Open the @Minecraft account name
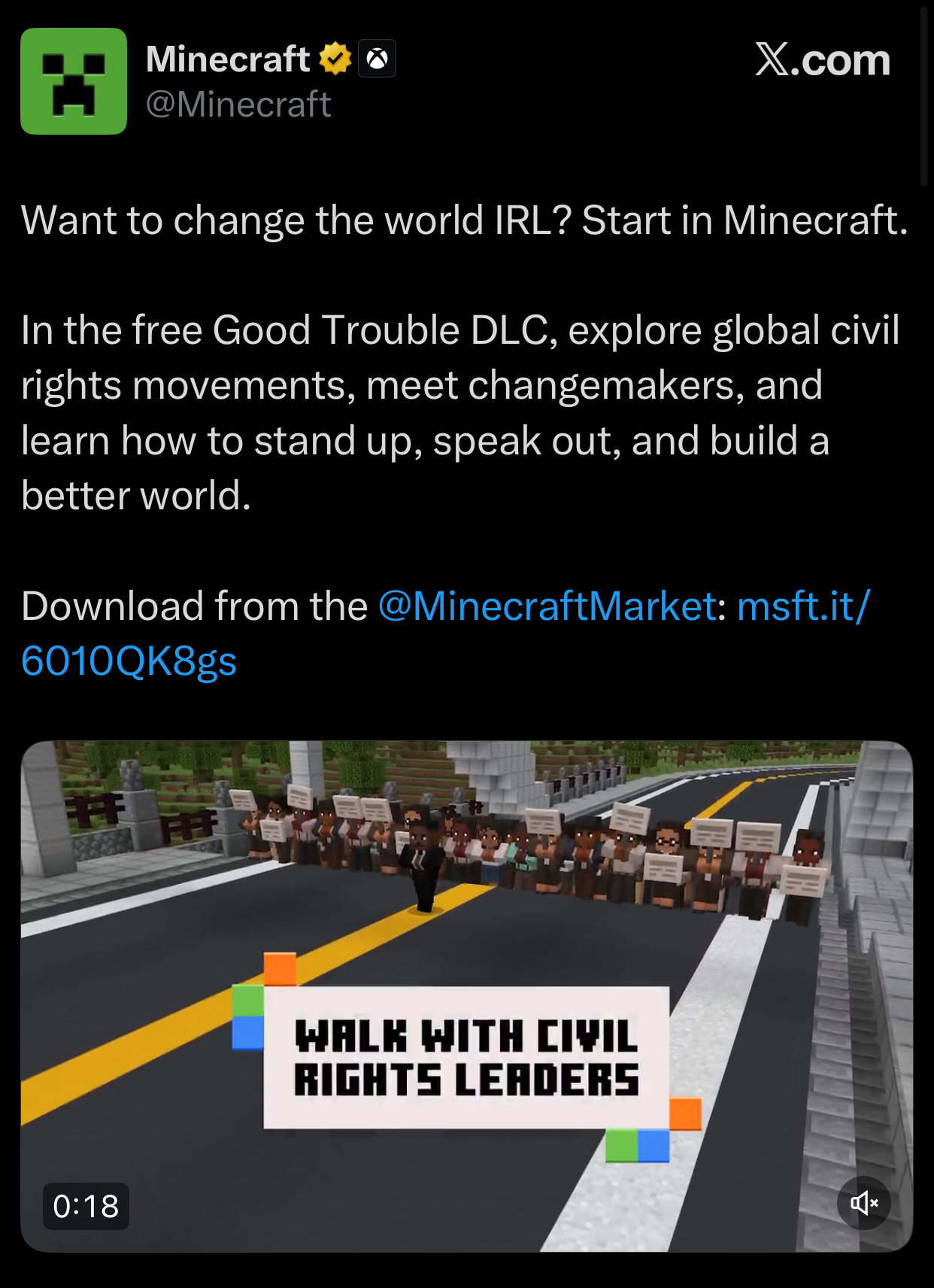Screen dimensions: 934x1288 pyautogui.click(x=227, y=59)
